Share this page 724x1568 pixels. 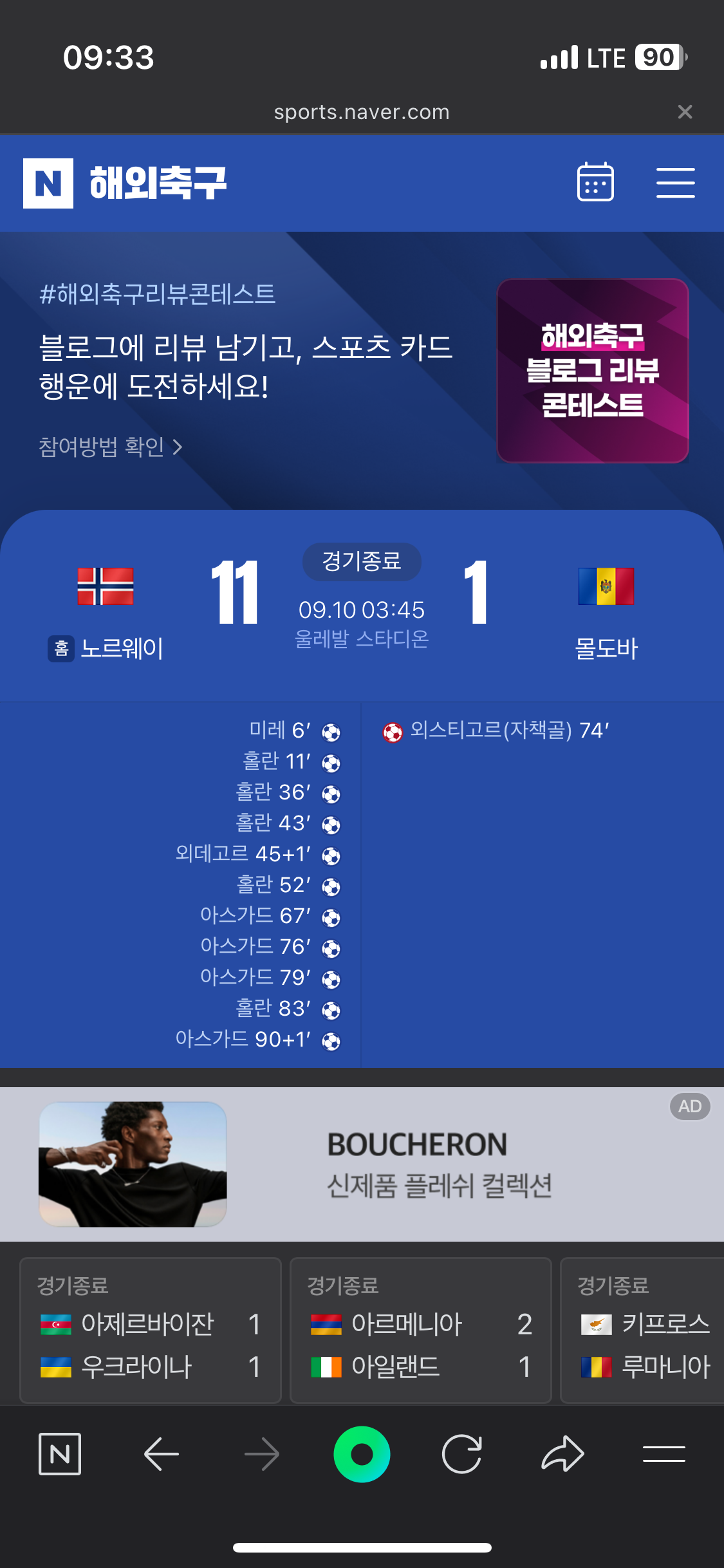pyautogui.click(x=562, y=1453)
